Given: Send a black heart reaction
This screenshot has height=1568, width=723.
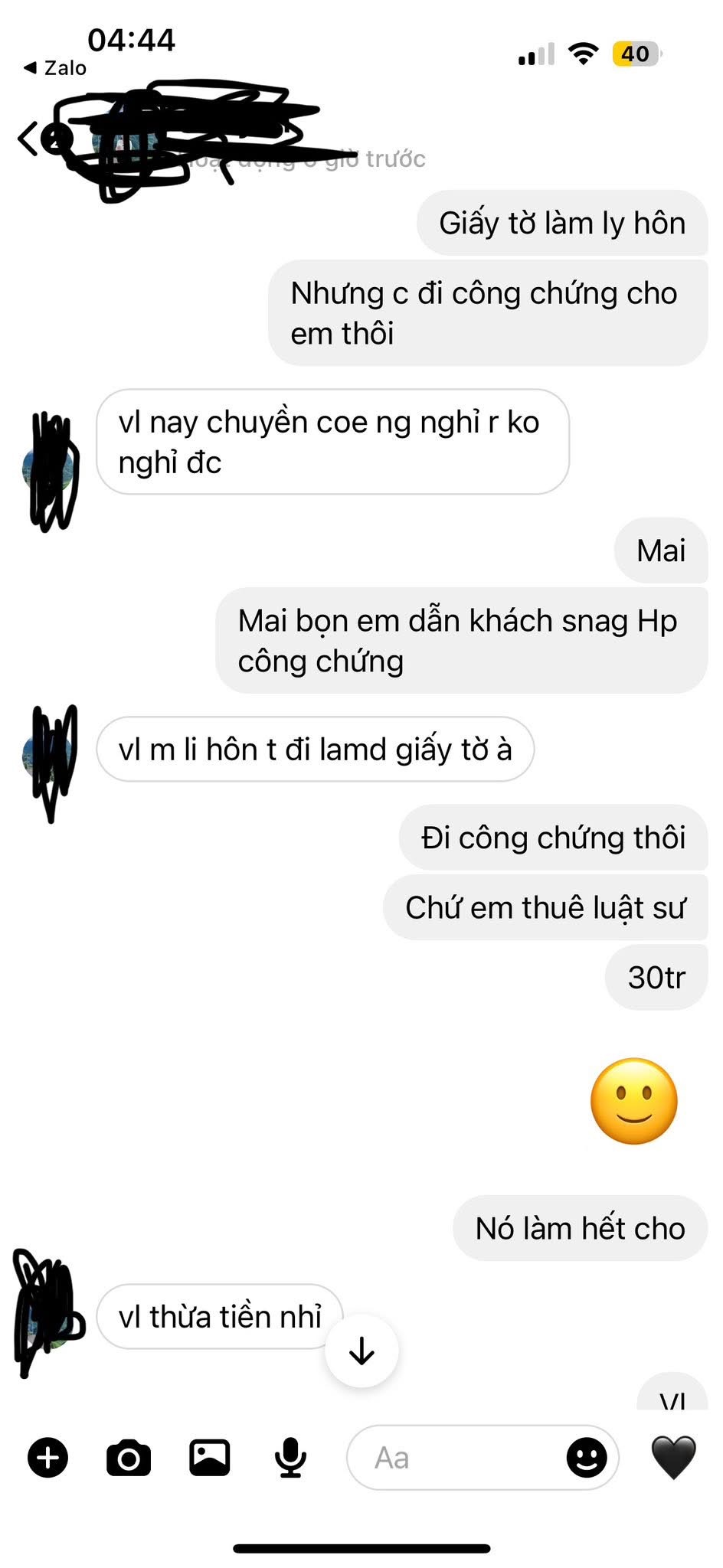Looking at the screenshot, I should tap(673, 1457).
